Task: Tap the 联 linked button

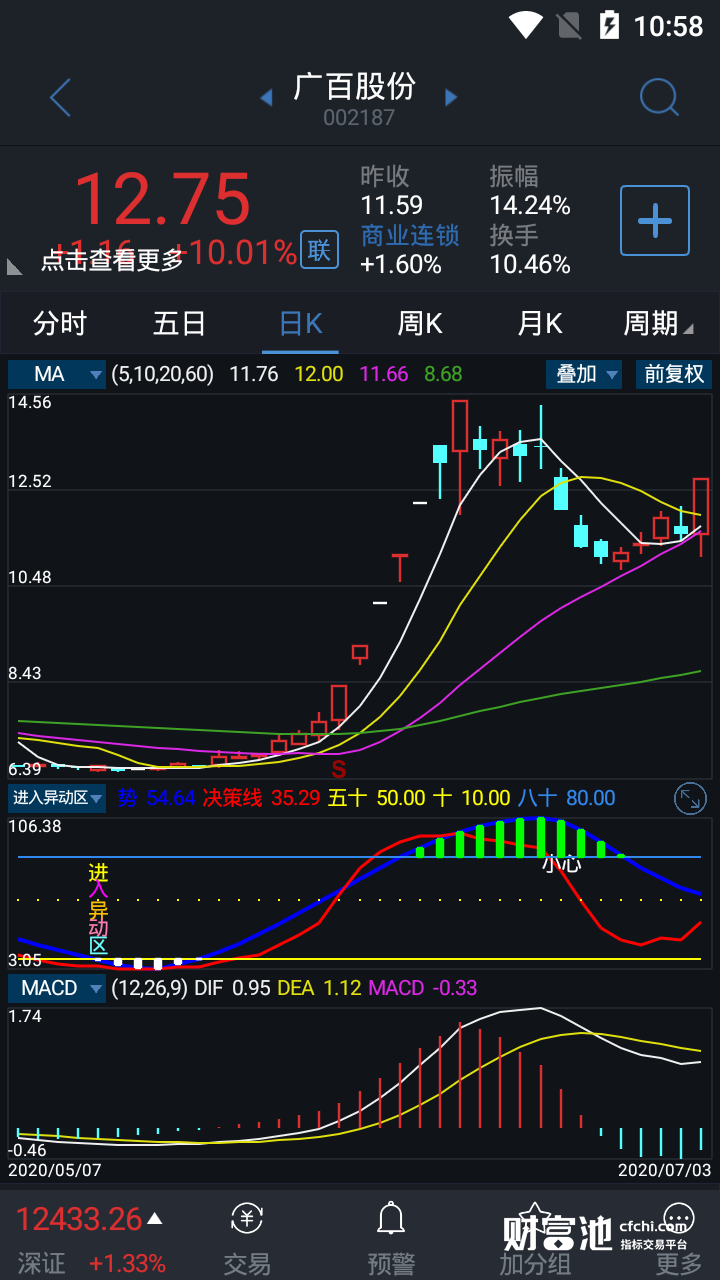Action: (x=319, y=250)
